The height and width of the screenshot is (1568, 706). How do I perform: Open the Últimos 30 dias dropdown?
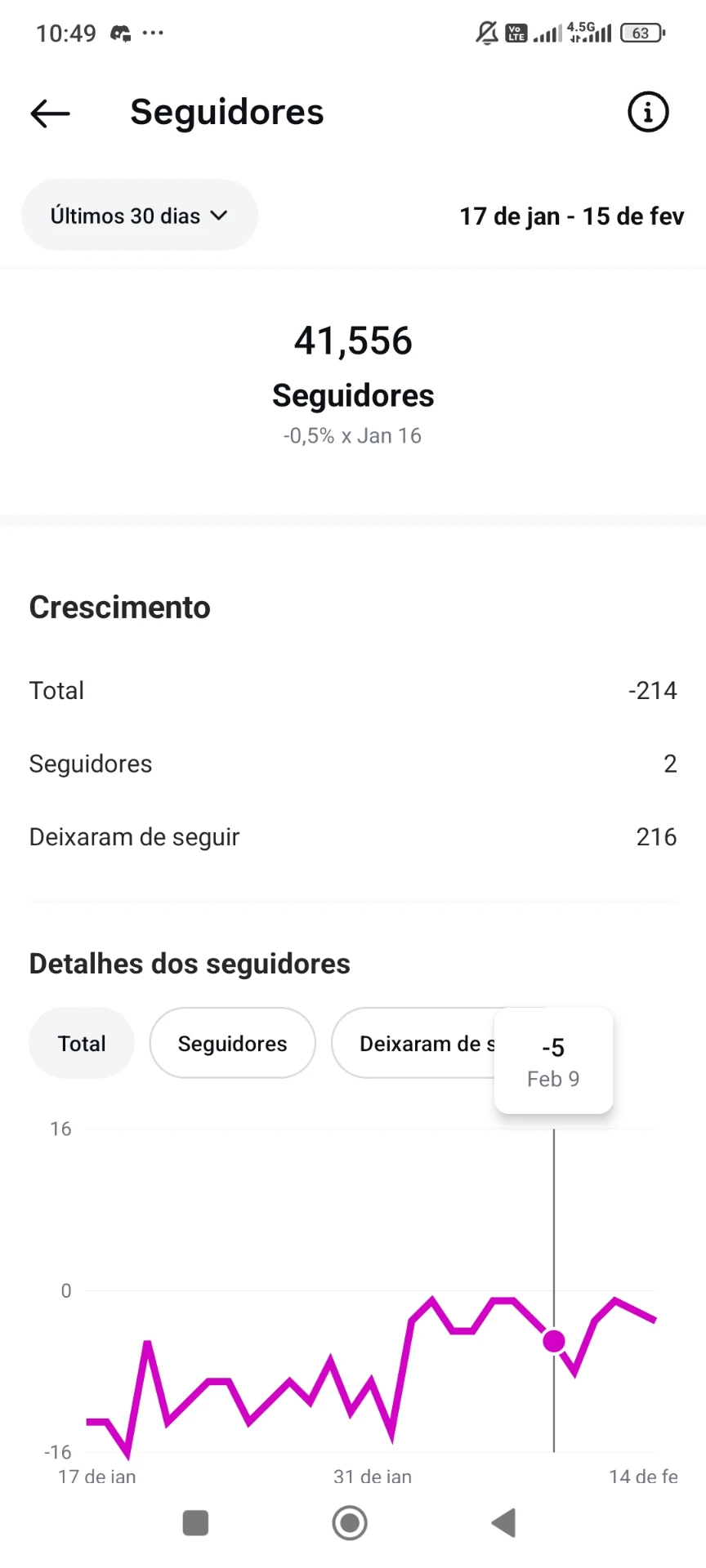(x=139, y=215)
